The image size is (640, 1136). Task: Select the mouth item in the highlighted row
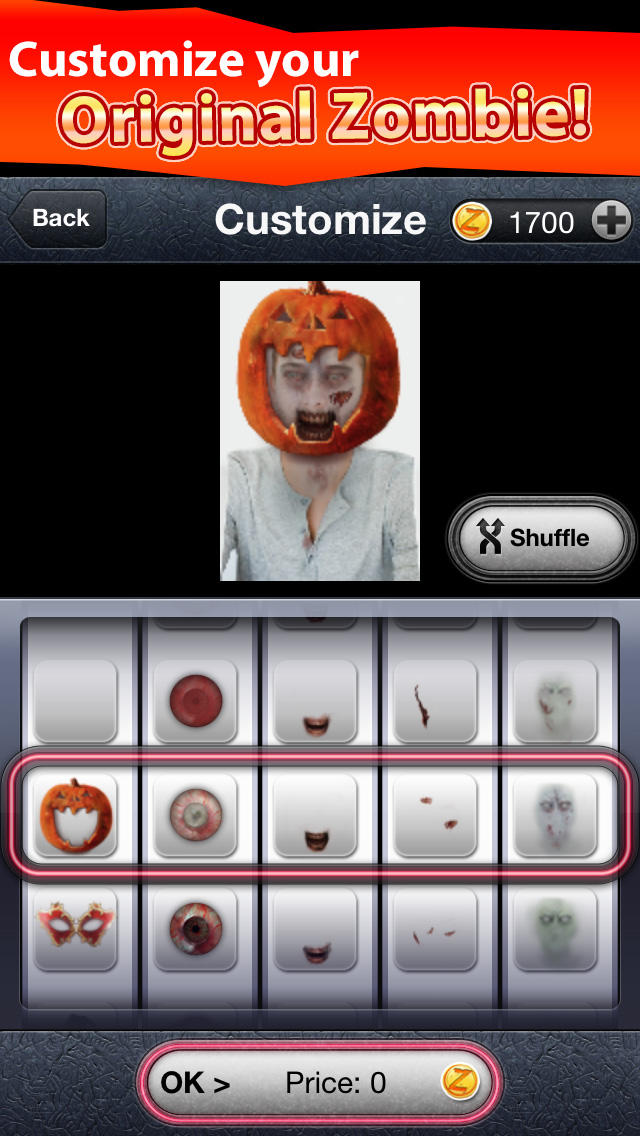point(315,815)
